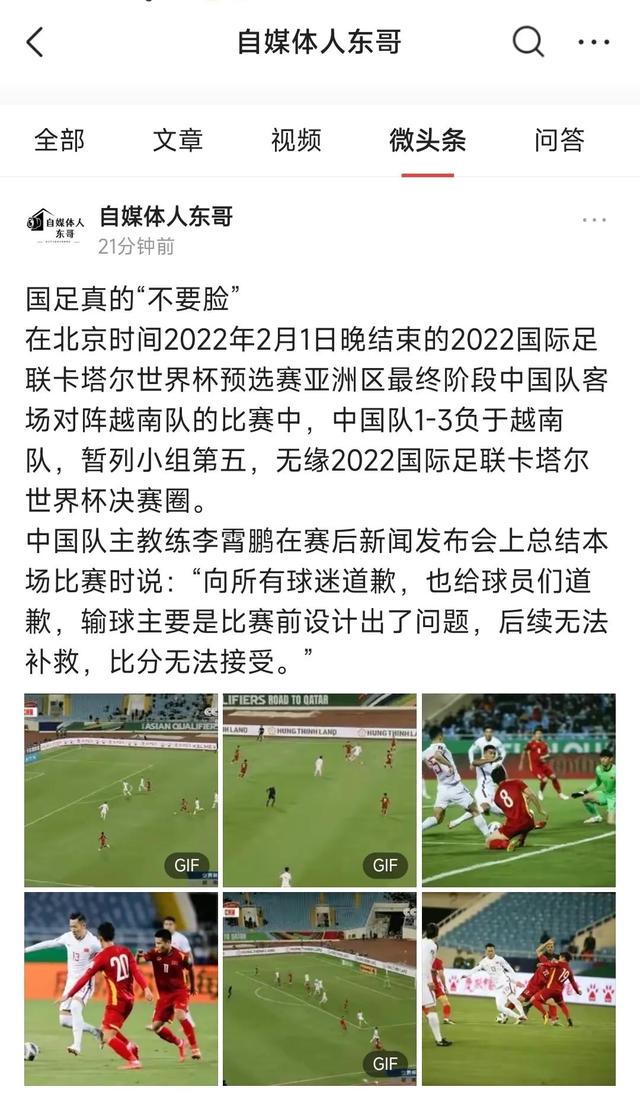Switch to the 文章 tab
The height and width of the screenshot is (1093, 640).
[x=178, y=140]
